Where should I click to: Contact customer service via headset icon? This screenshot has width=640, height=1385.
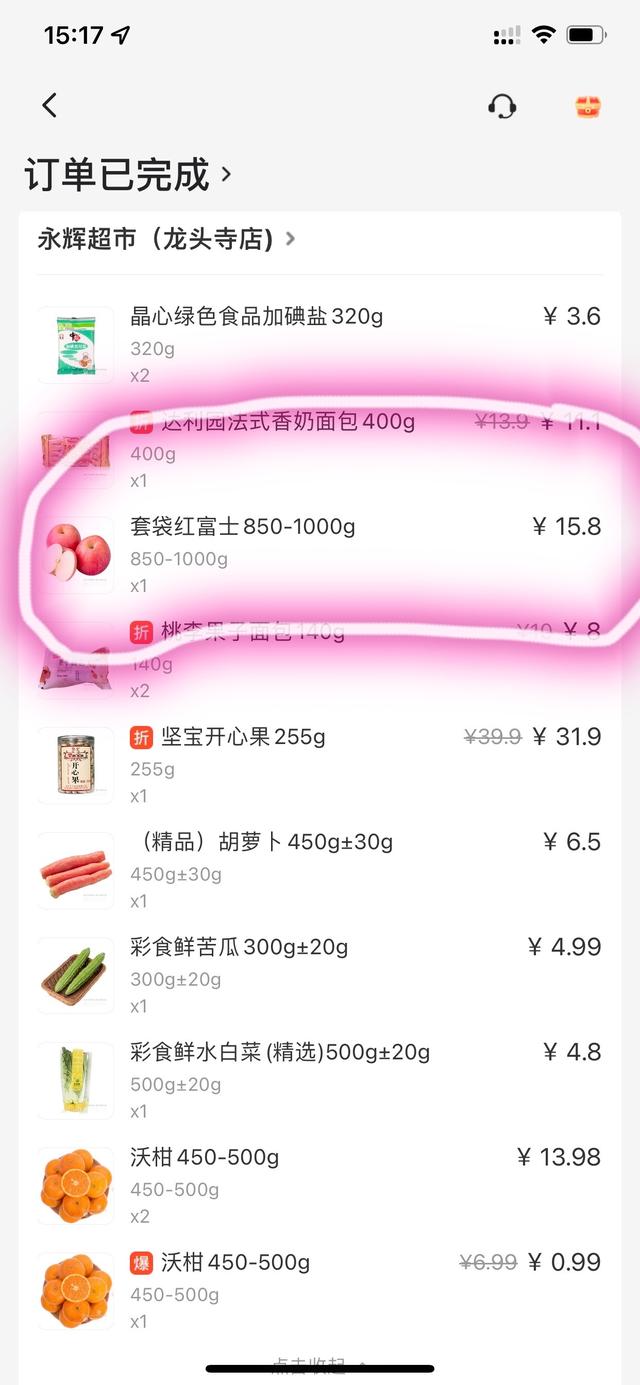502,106
